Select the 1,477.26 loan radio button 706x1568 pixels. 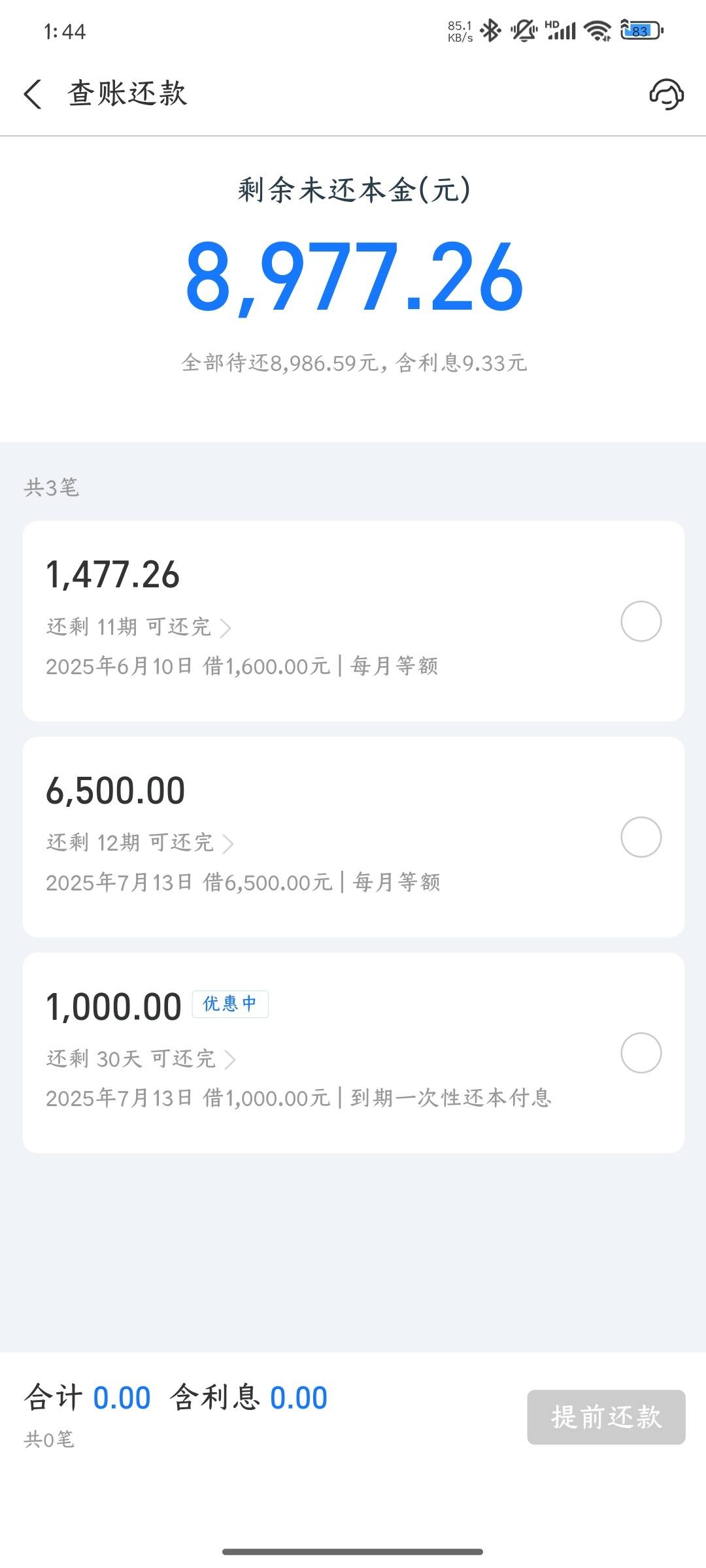(x=641, y=621)
